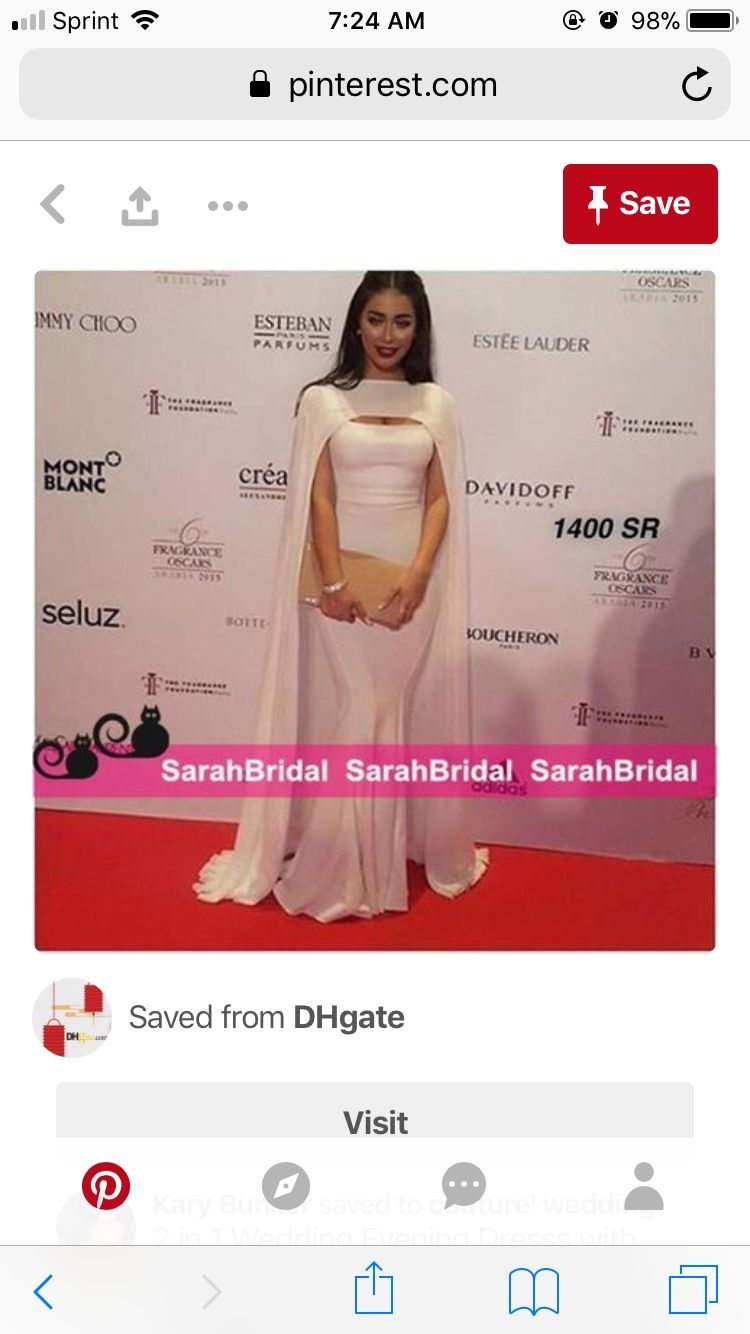Go back with the pin's back arrow
Screen dimensions: 750x1334
pyautogui.click(x=53, y=205)
